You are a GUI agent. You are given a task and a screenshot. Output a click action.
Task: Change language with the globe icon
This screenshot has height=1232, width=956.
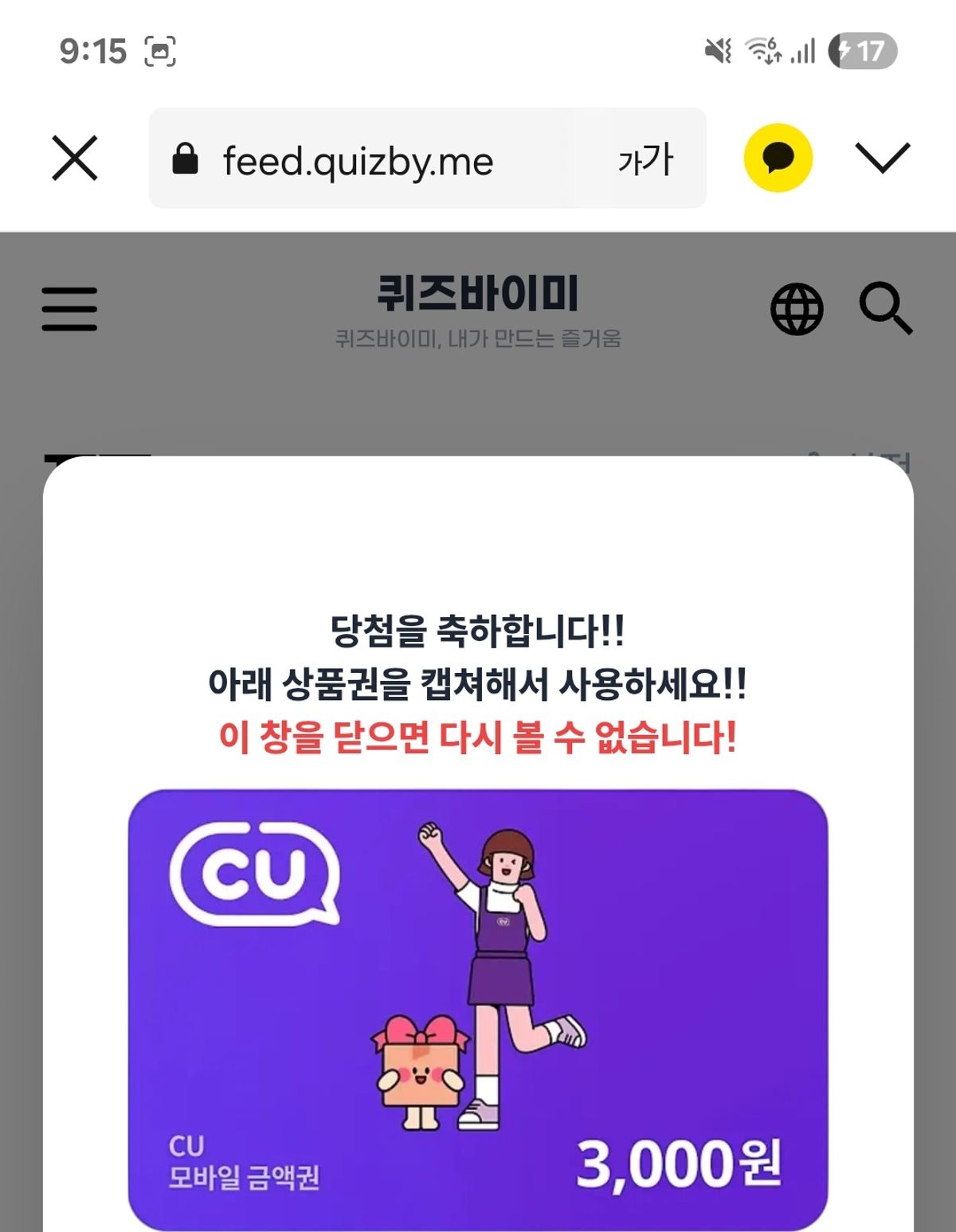[797, 309]
